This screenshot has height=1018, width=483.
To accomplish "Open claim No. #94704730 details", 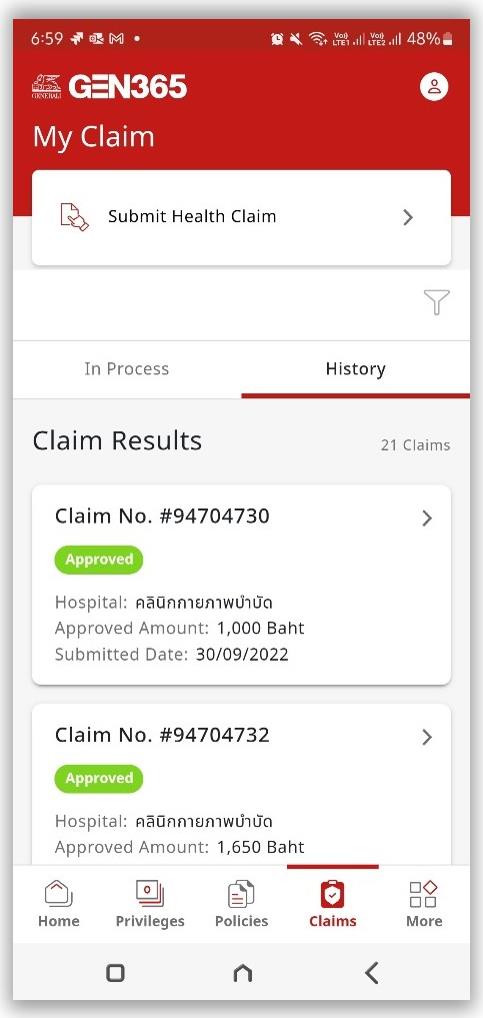I will click(242, 584).
